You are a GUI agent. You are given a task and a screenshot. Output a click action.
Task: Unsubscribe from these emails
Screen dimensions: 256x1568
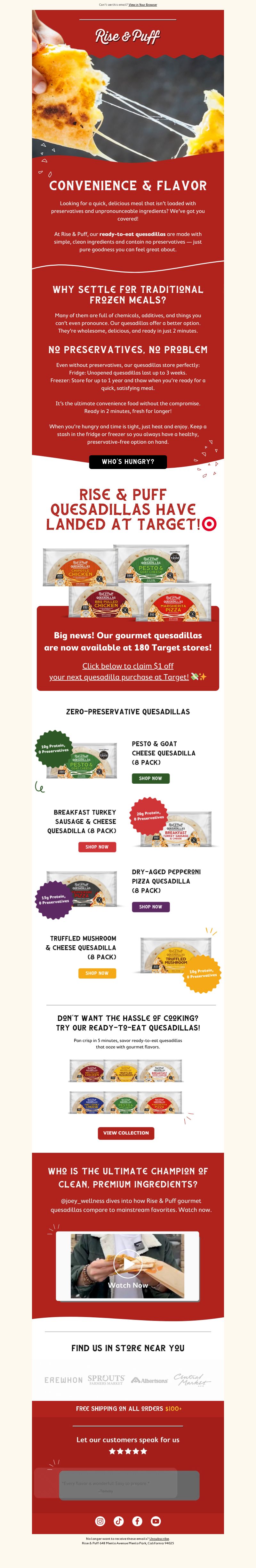pos(159,1538)
